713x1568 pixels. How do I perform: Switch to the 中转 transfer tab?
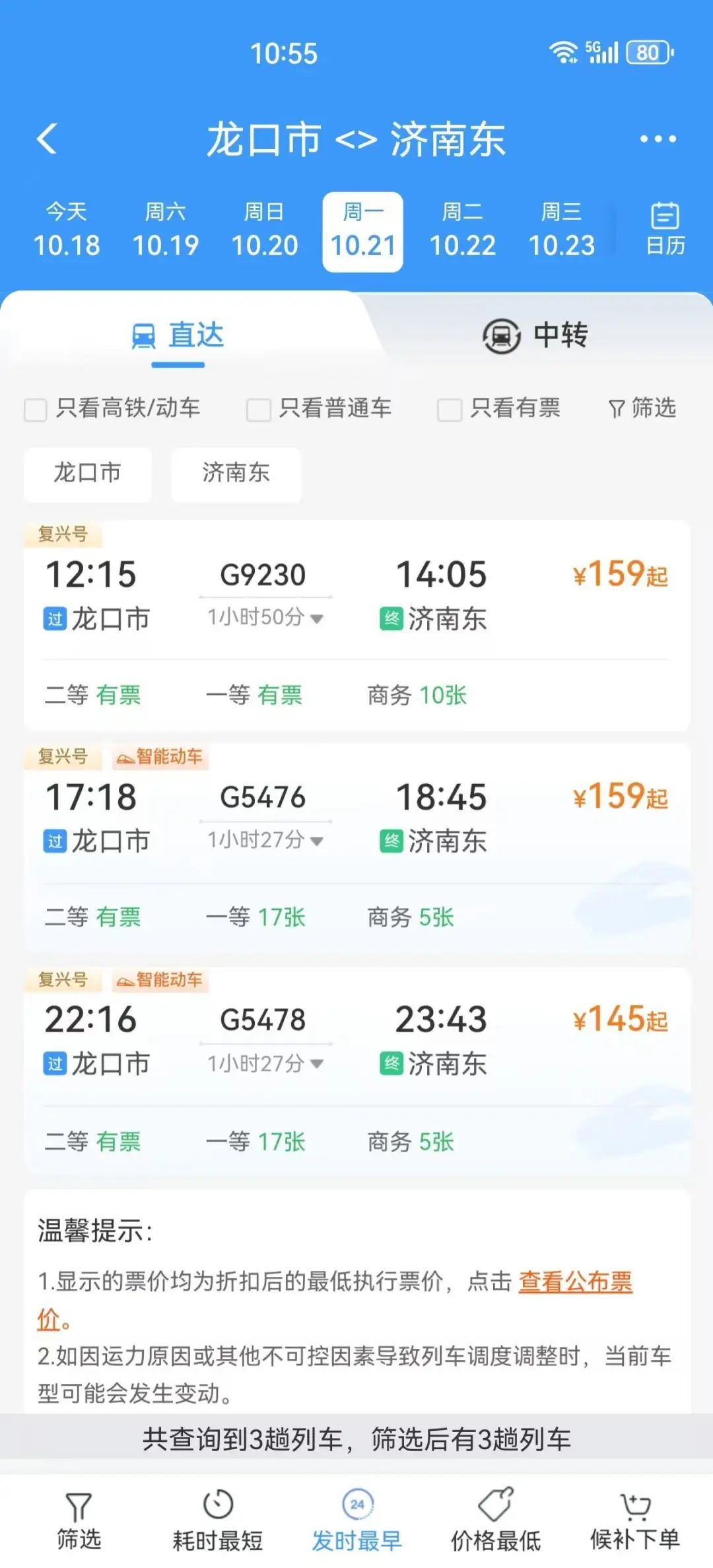pos(535,337)
